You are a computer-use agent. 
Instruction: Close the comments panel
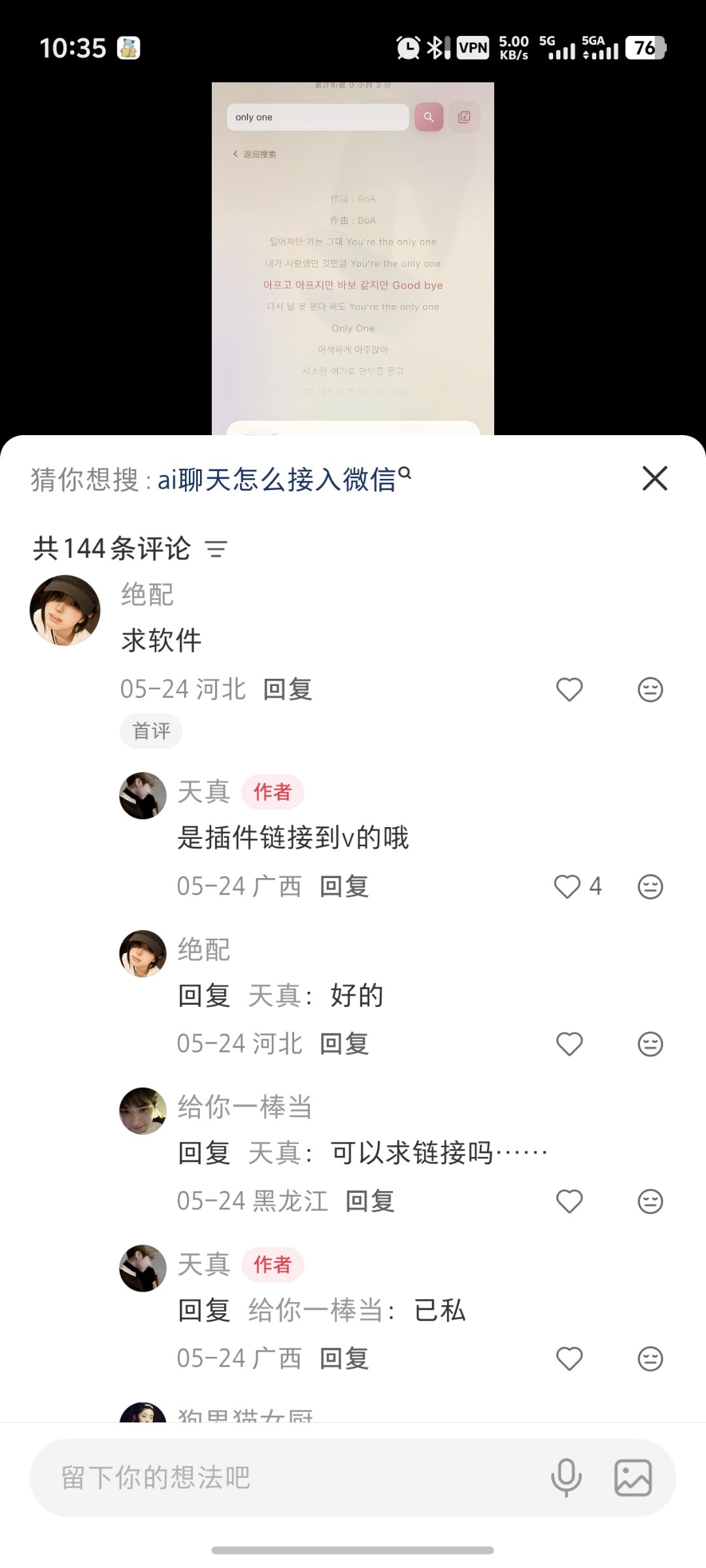(x=654, y=478)
